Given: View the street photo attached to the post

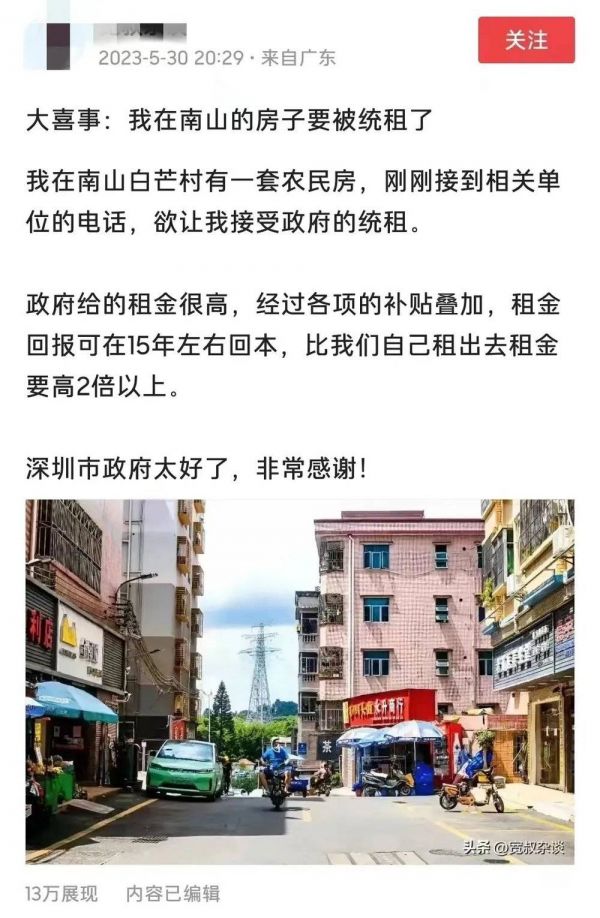Looking at the screenshot, I should coord(300,682).
